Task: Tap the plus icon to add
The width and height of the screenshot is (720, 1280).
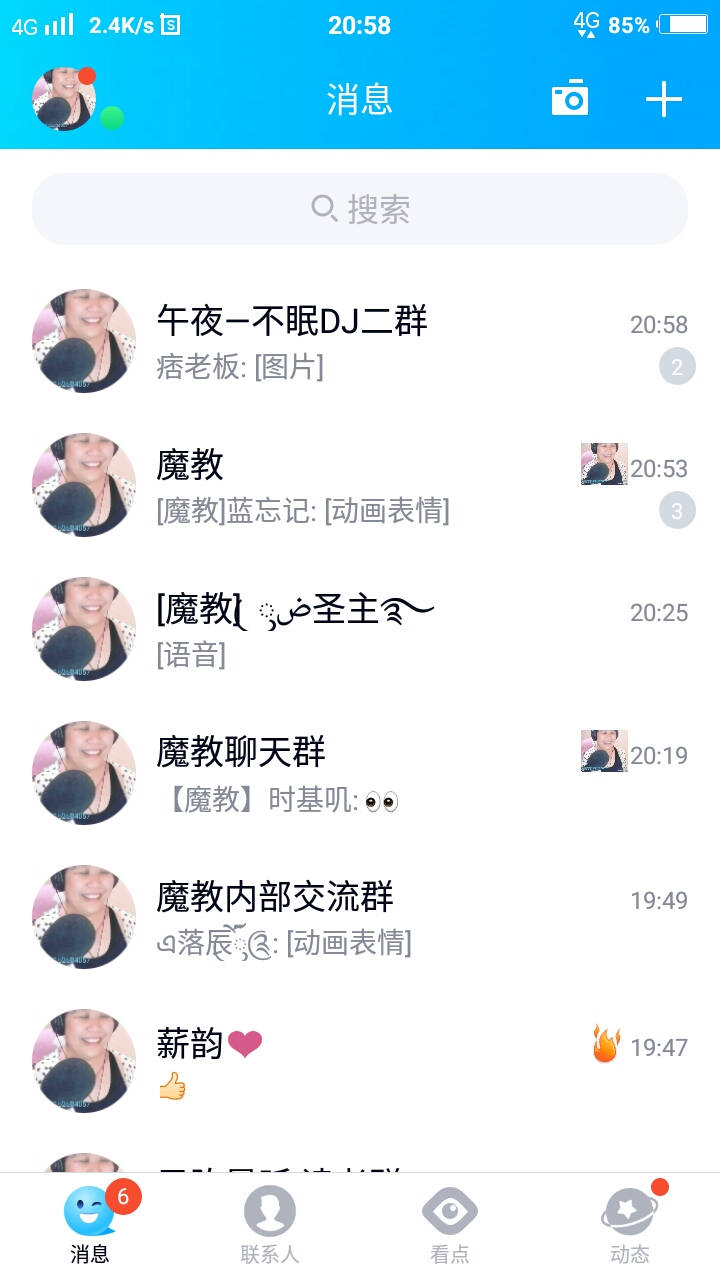Action: (x=664, y=99)
